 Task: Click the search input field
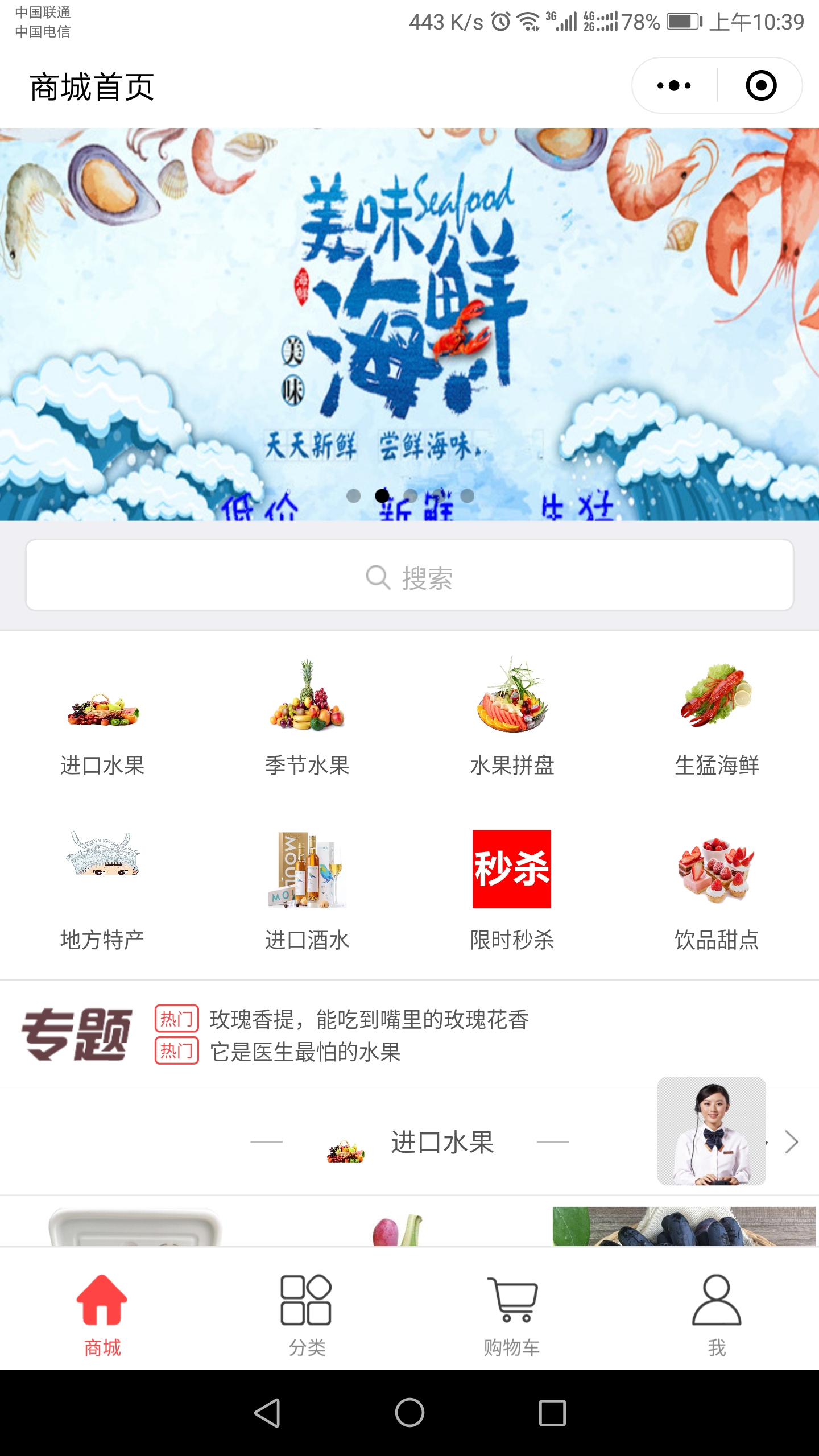coord(409,578)
